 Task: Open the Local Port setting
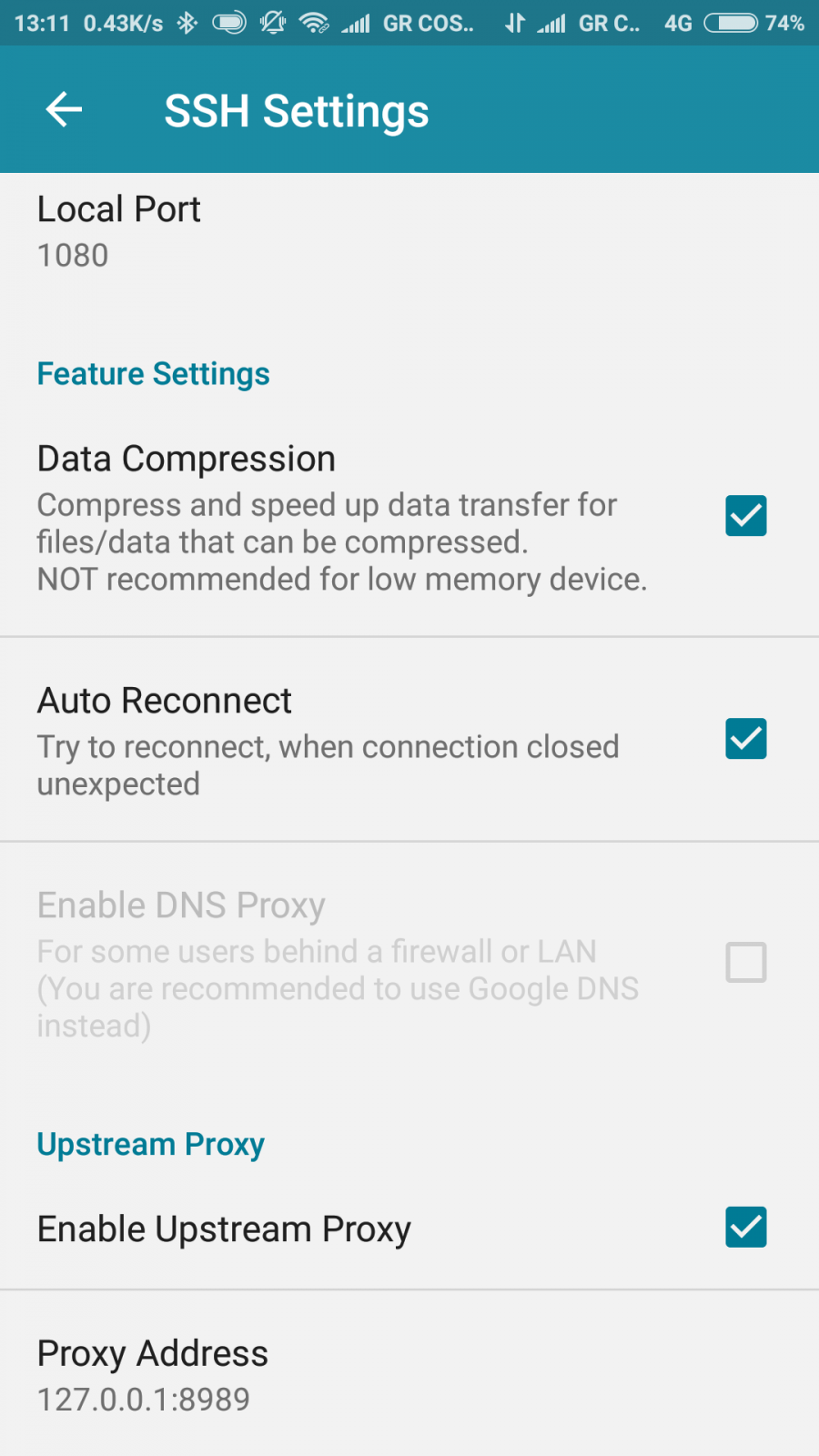[409, 232]
